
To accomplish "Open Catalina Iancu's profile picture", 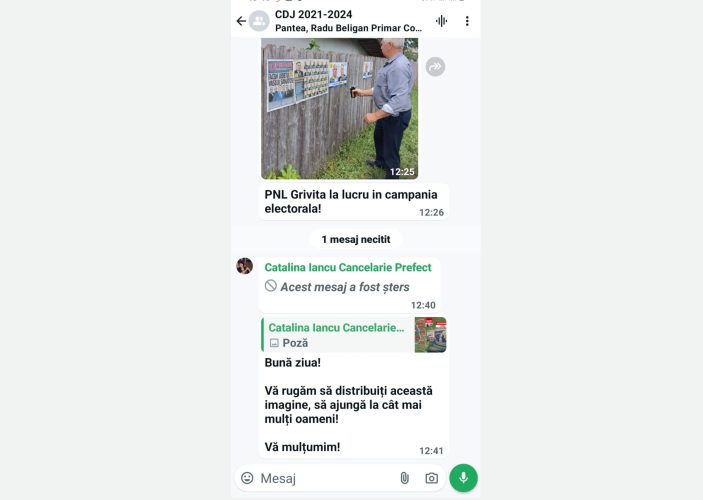I will click(244, 266).
